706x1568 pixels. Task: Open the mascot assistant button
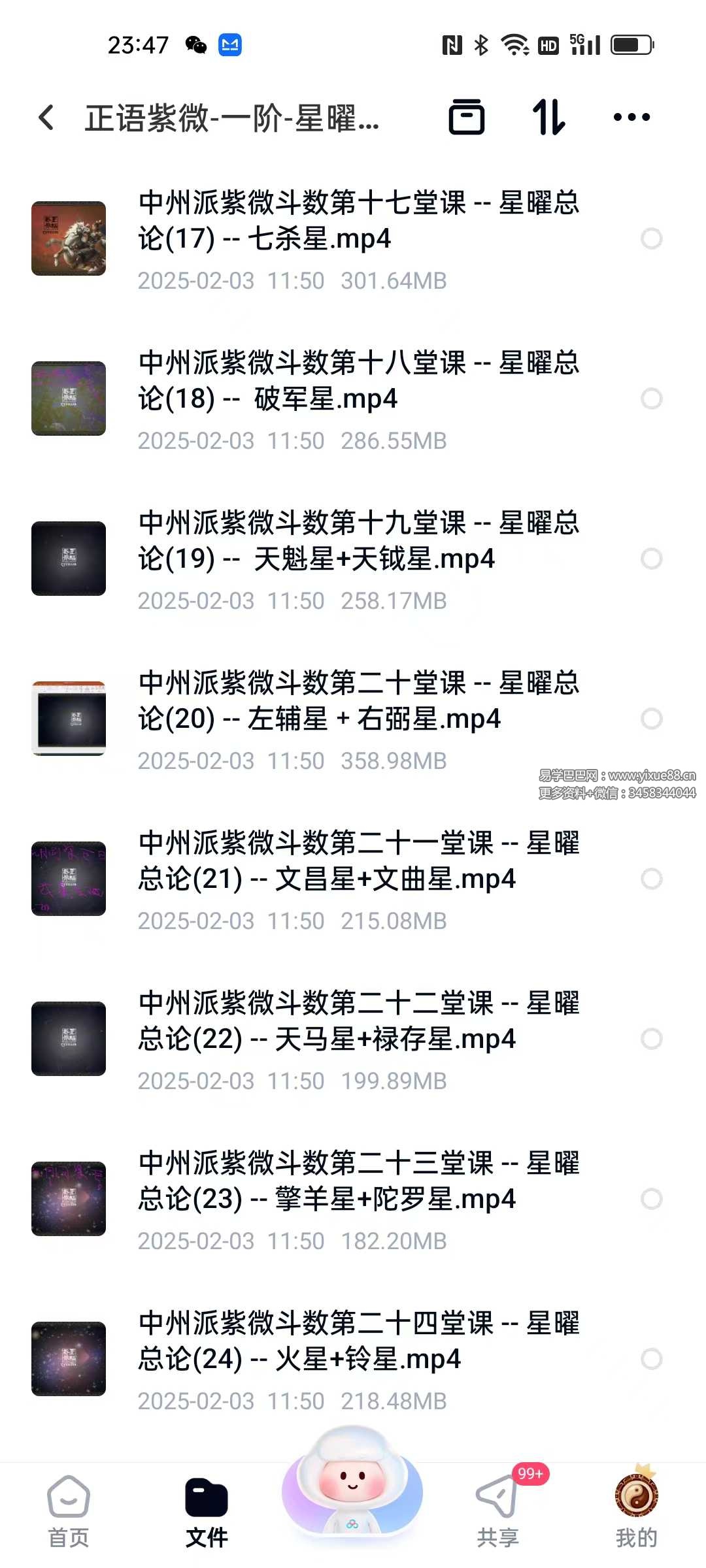tap(352, 1483)
